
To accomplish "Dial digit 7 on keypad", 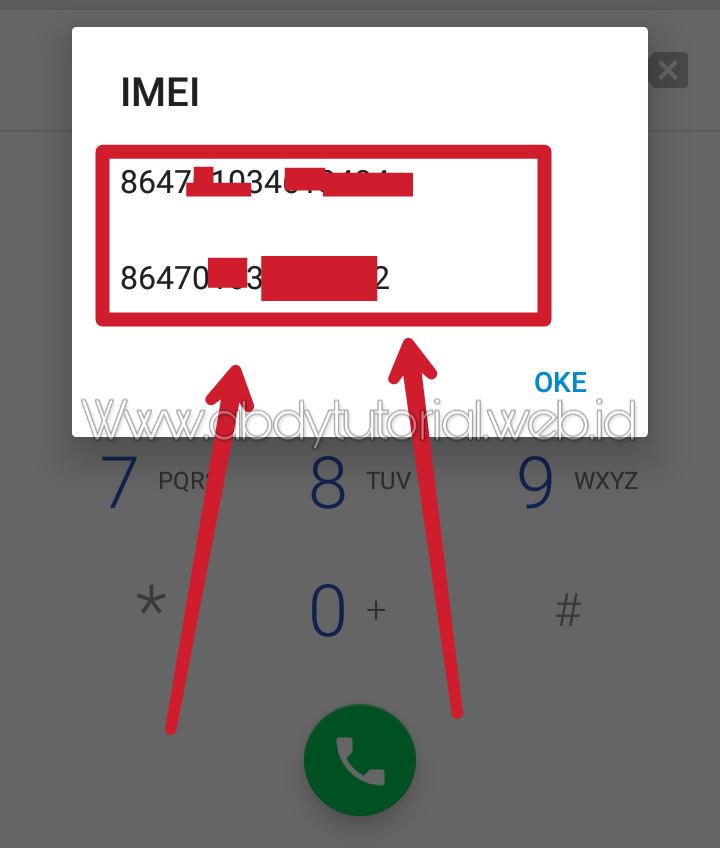I will pyautogui.click(x=150, y=482).
